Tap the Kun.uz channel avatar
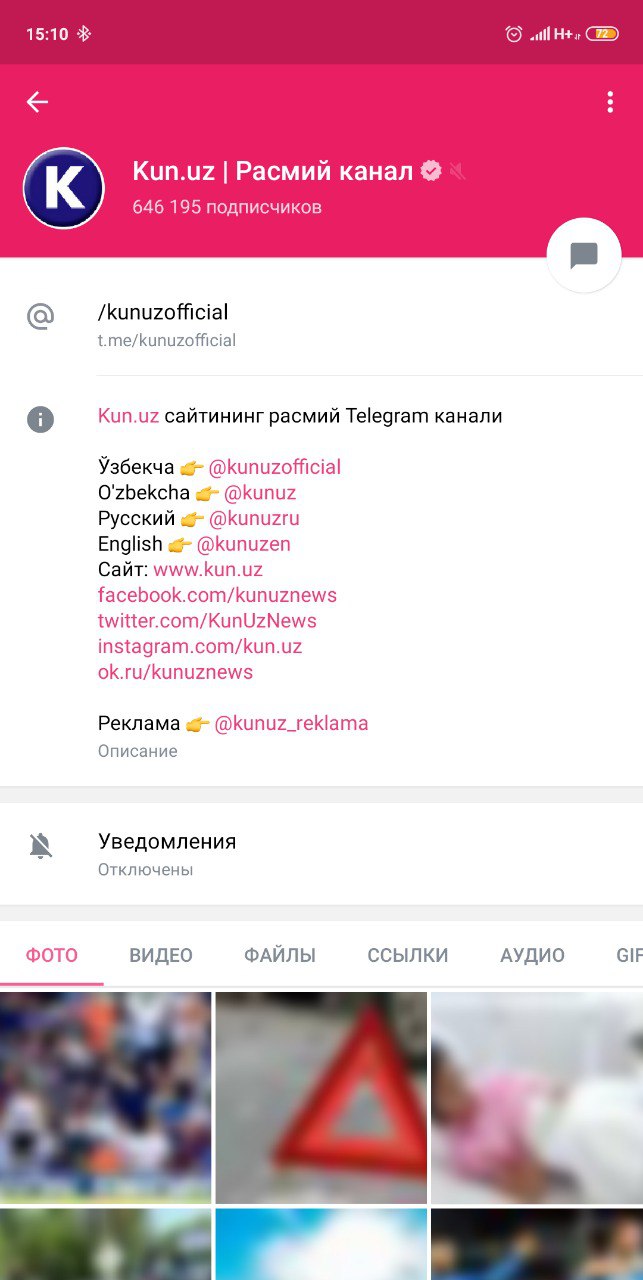 pos(63,188)
